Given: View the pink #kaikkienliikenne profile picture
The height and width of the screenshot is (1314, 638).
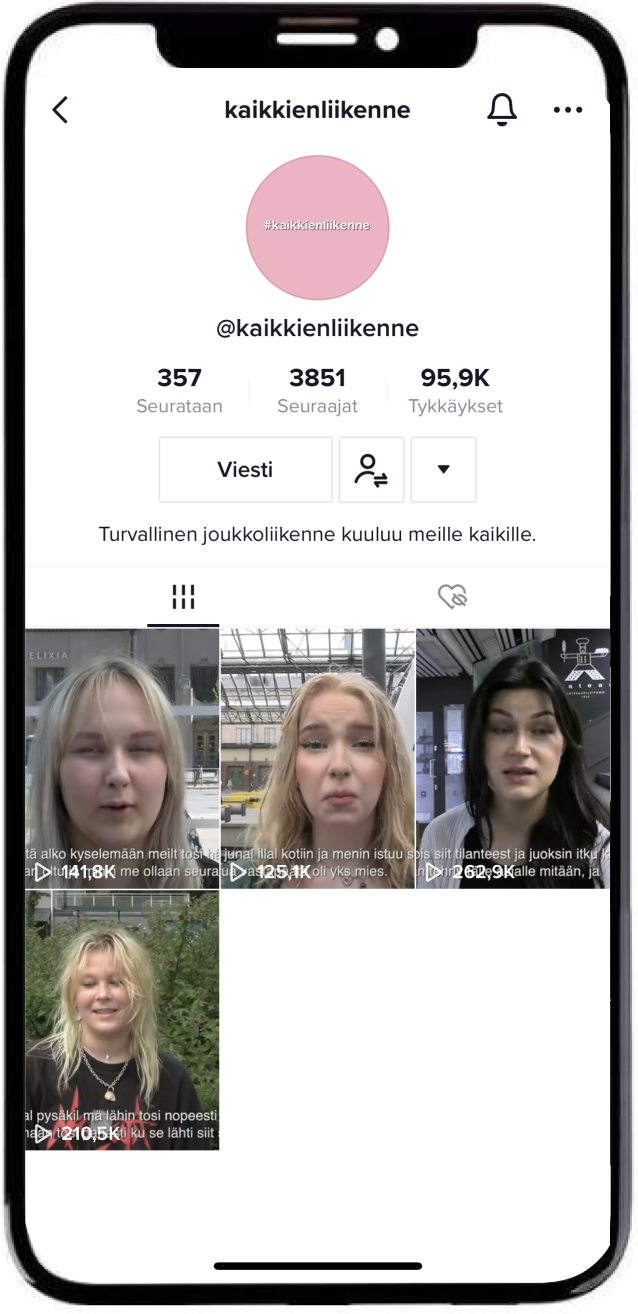Looking at the screenshot, I should 317,227.
